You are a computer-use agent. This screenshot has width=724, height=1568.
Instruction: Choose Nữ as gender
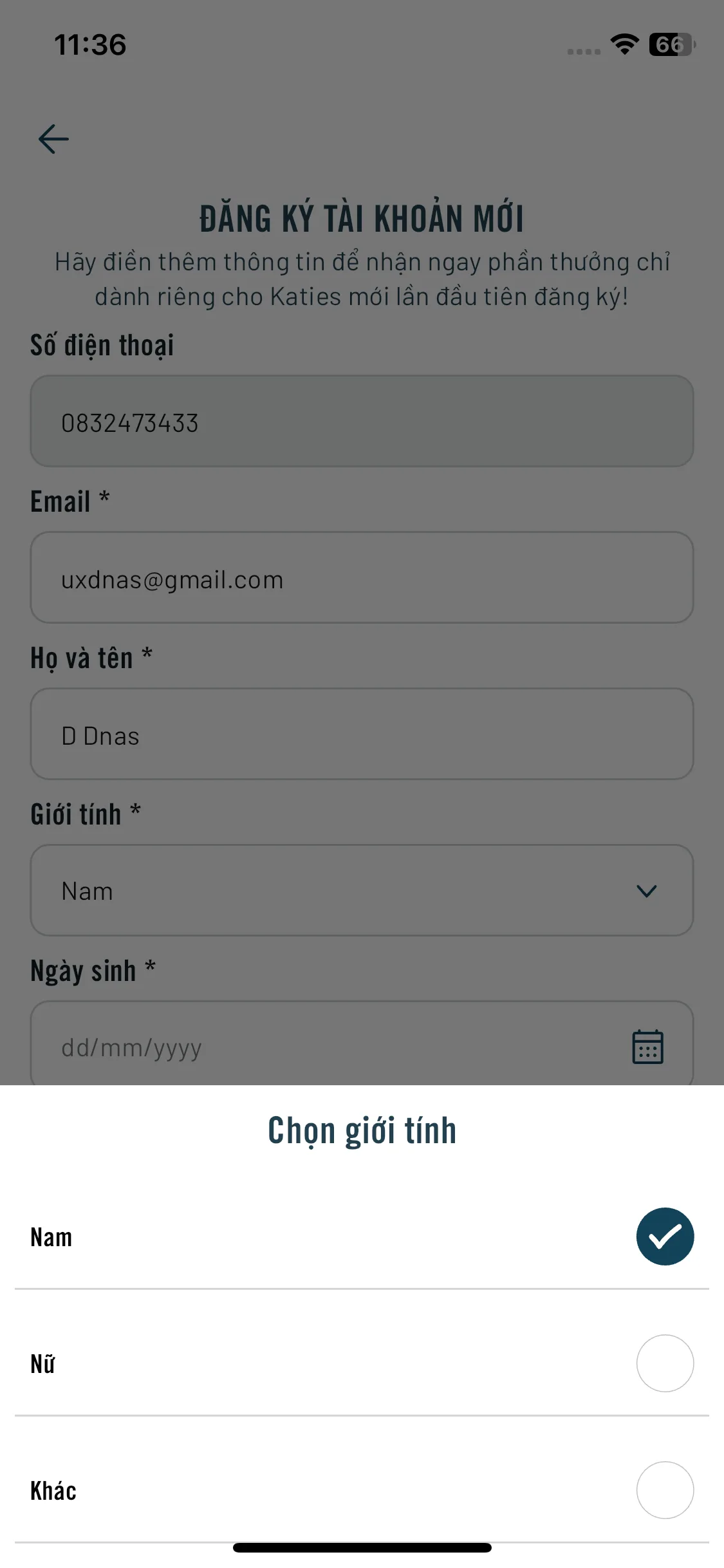[362, 1363]
